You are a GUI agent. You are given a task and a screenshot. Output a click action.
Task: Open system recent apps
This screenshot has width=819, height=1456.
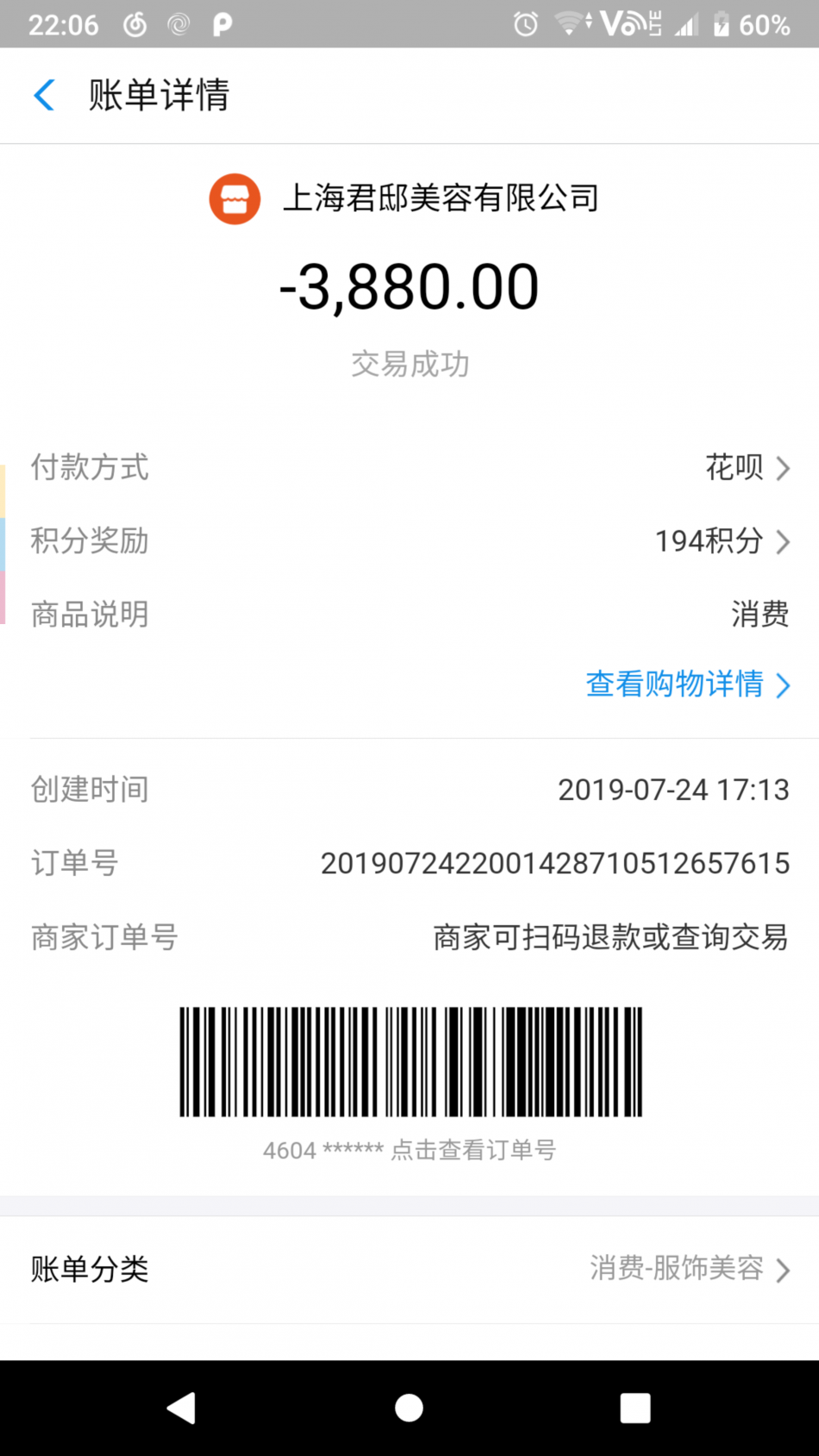pyautogui.click(x=635, y=1408)
